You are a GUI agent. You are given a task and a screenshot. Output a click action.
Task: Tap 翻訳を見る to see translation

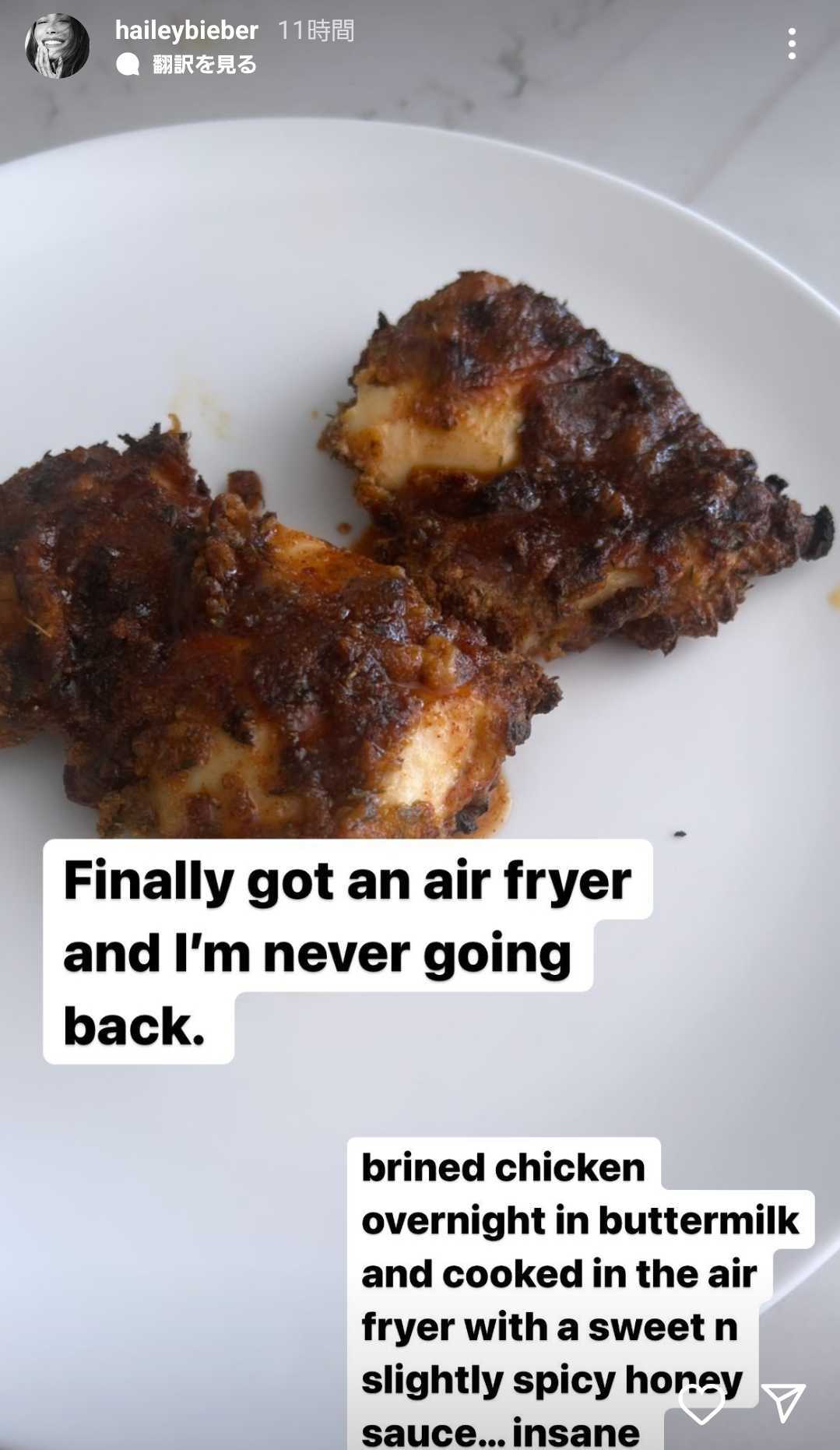click(x=204, y=65)
